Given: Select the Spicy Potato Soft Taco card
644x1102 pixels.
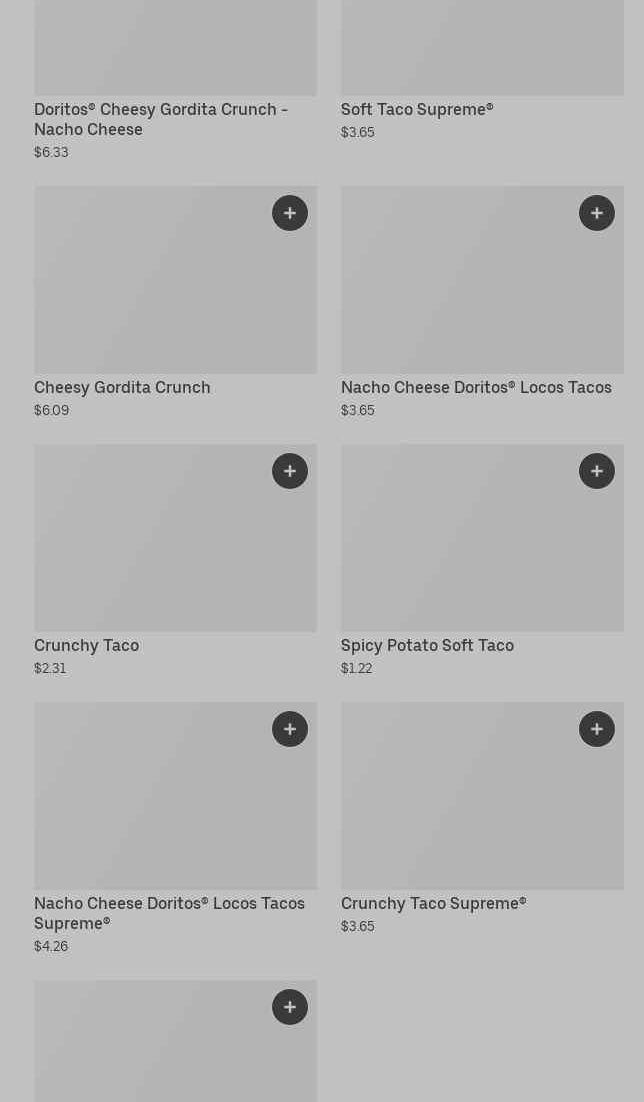Looking at the screenshot, I should point(427,645).
